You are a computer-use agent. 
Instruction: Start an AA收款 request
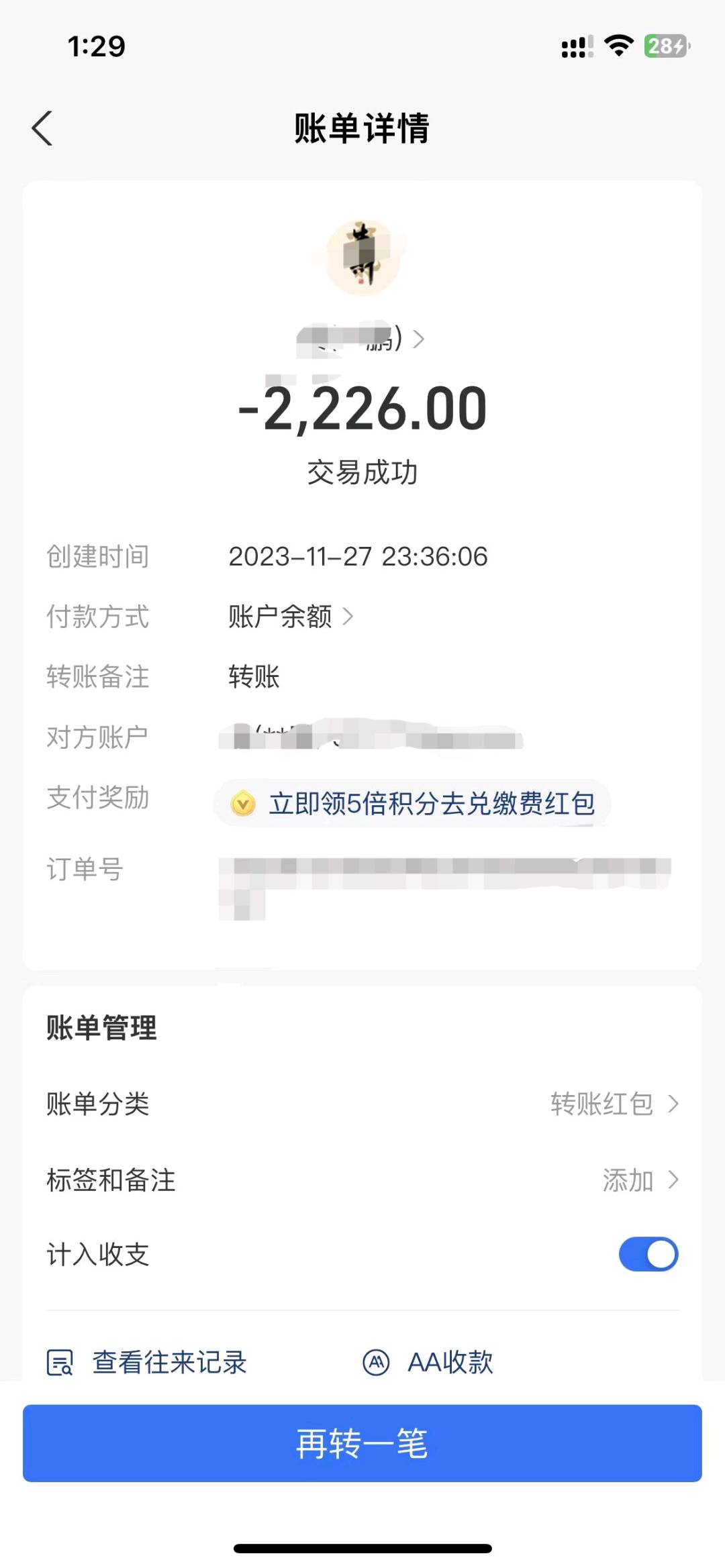tap(428, 1362)
